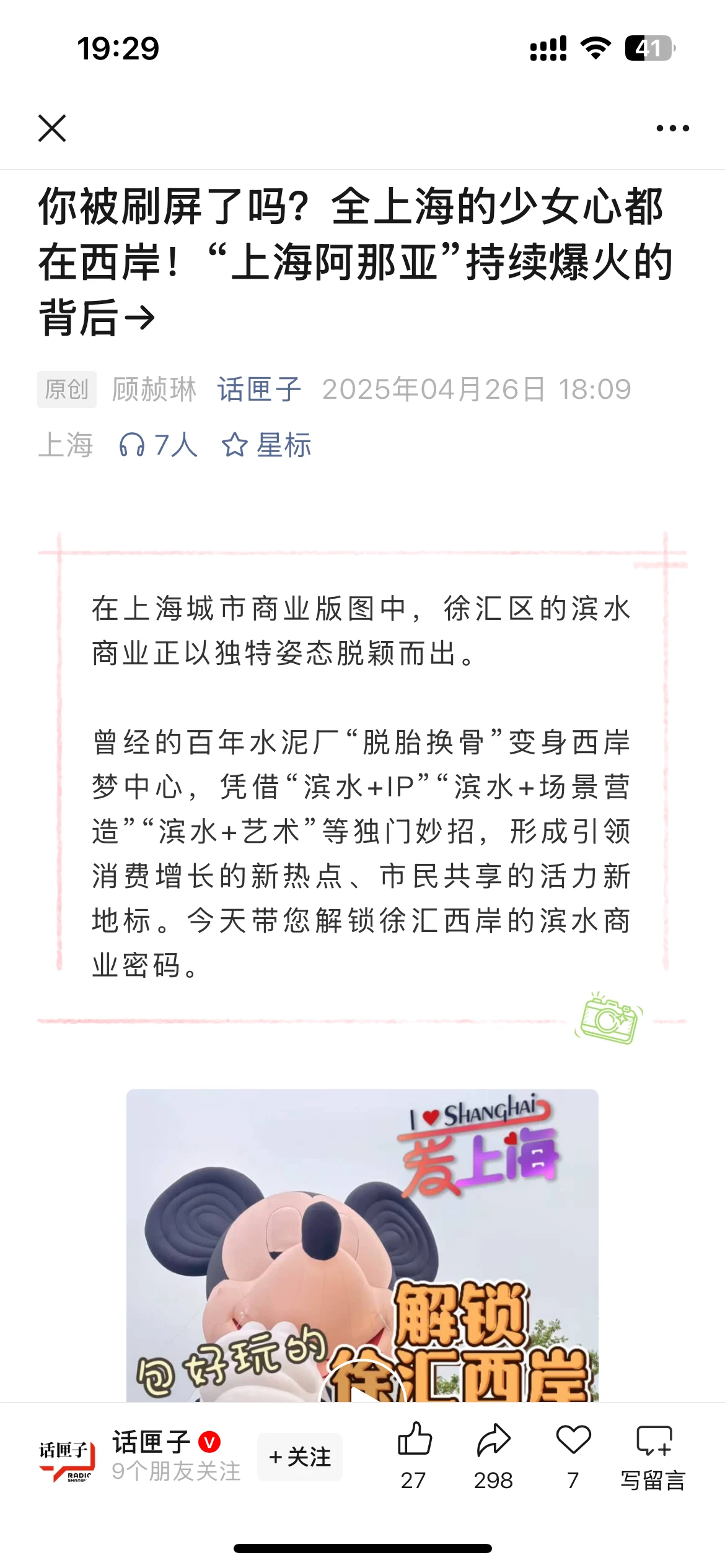Follow 话匣子 with the +关注 button
This screenshot has height=1568, width=725.
click(300, 1457)
